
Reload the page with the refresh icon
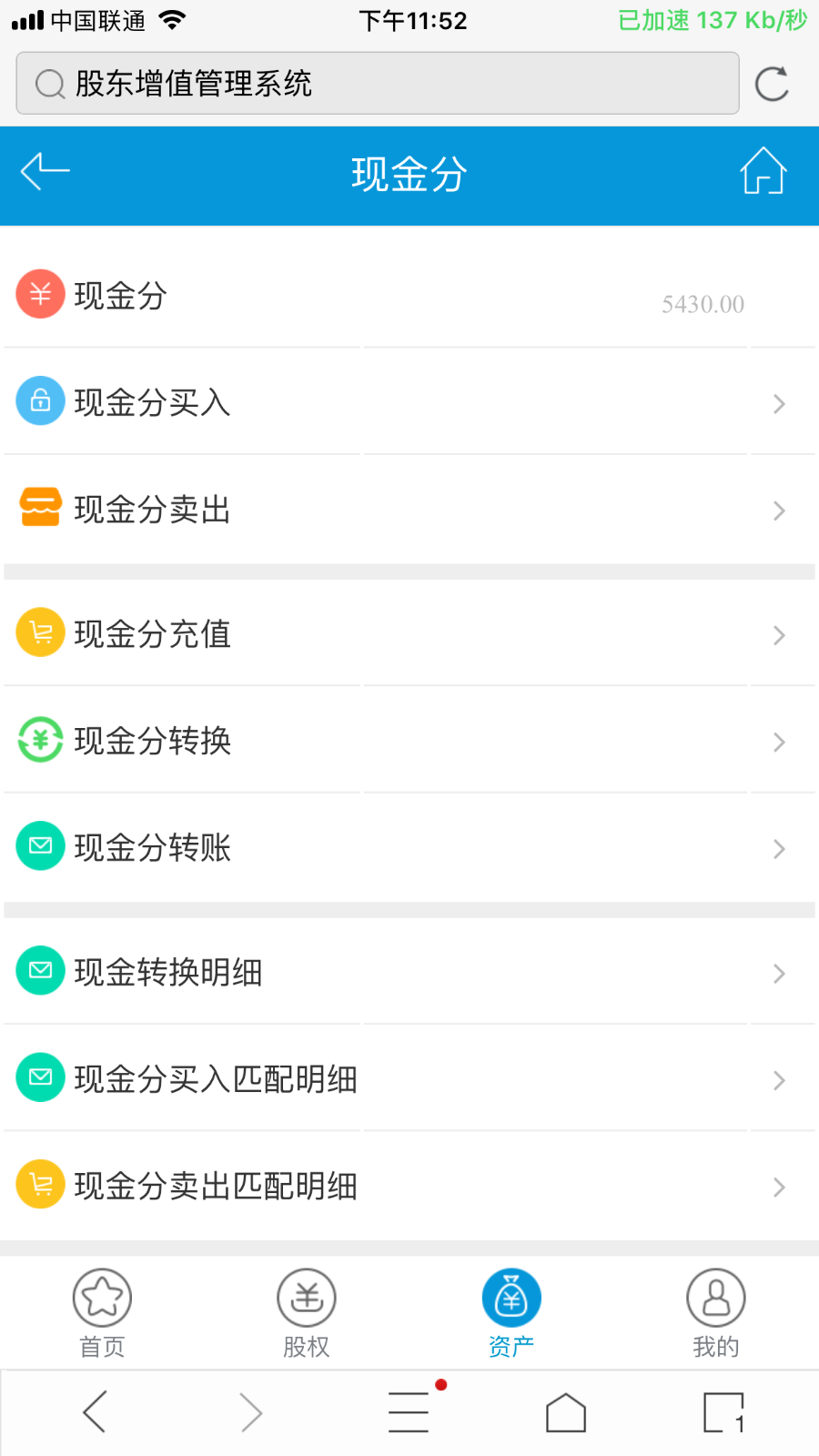click(772, 84)
